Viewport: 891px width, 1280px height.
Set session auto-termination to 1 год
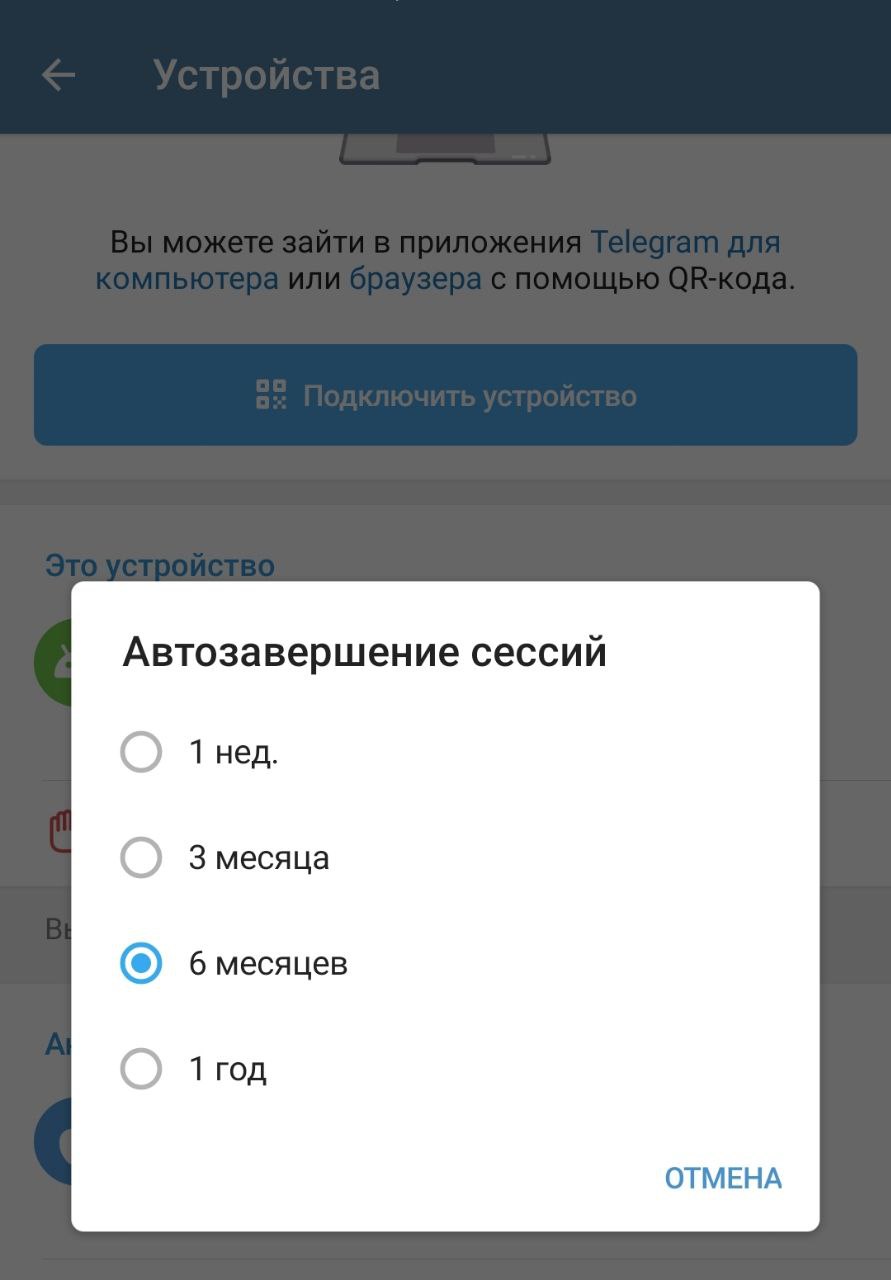click(141, 1070)
